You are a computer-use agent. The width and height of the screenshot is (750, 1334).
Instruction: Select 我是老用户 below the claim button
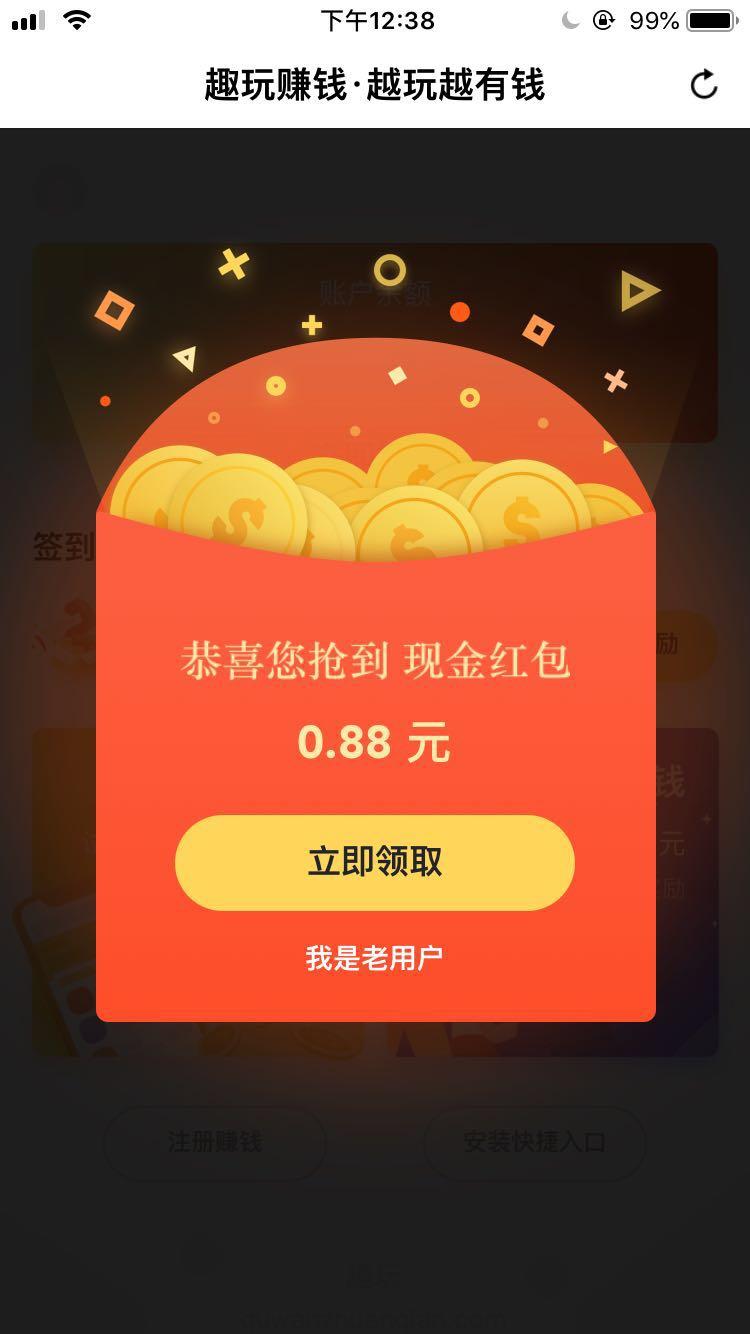pos(375,956)
